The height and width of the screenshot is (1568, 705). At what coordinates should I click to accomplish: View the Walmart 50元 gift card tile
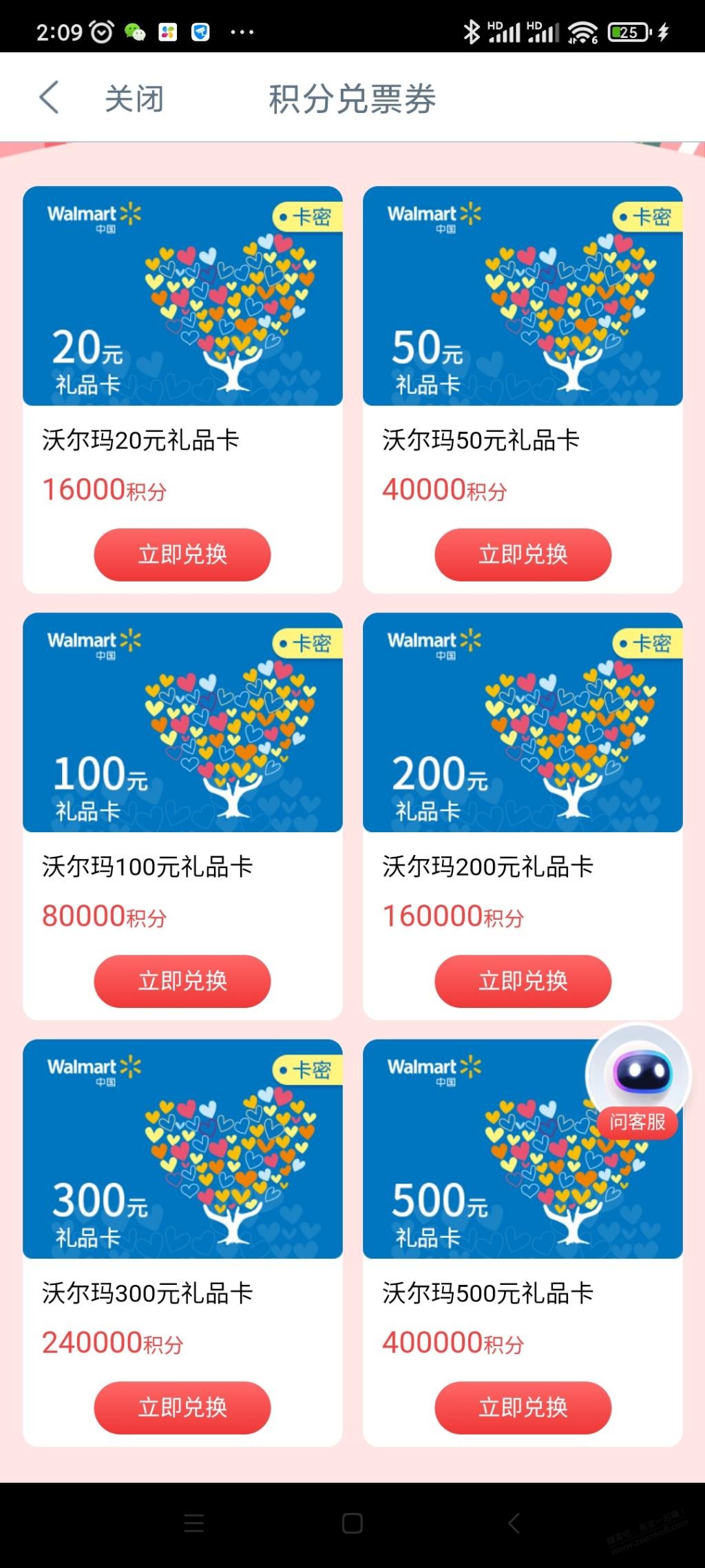pyautogui.click(x=523, y=296)
